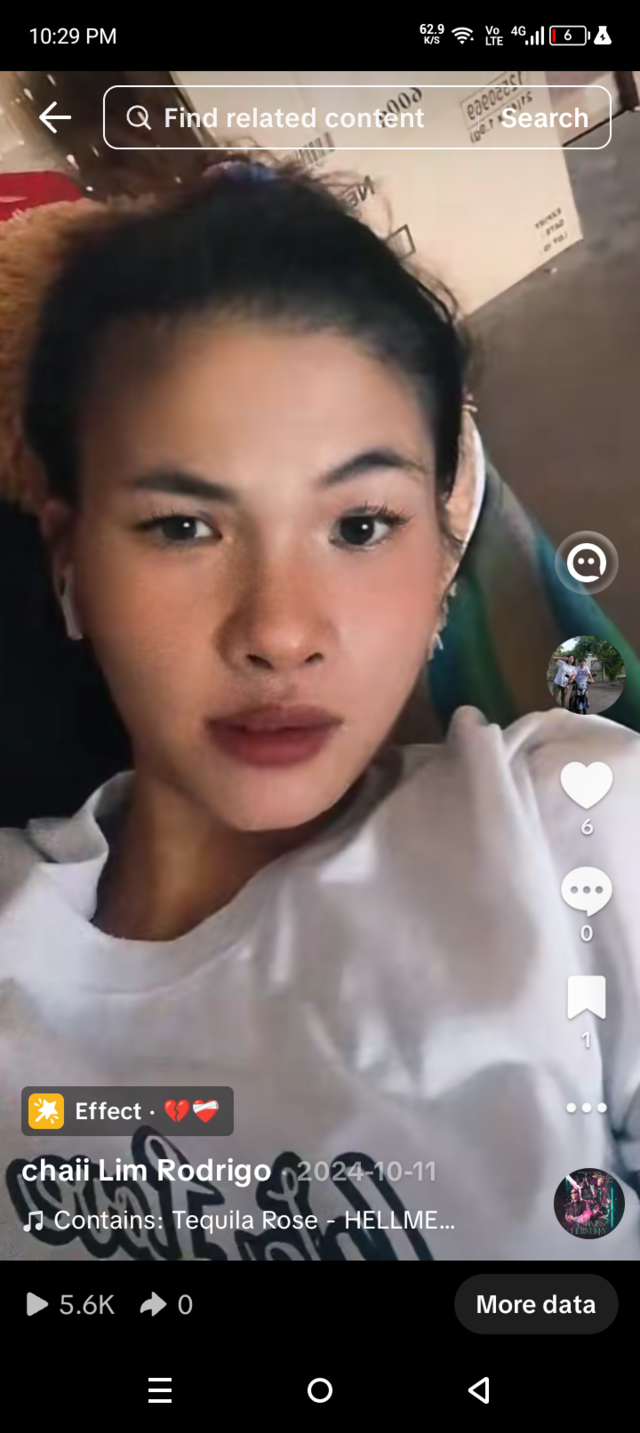Open the Tequila Rose sound link
640x1433 pixels.
click(x=240, y=1220)
